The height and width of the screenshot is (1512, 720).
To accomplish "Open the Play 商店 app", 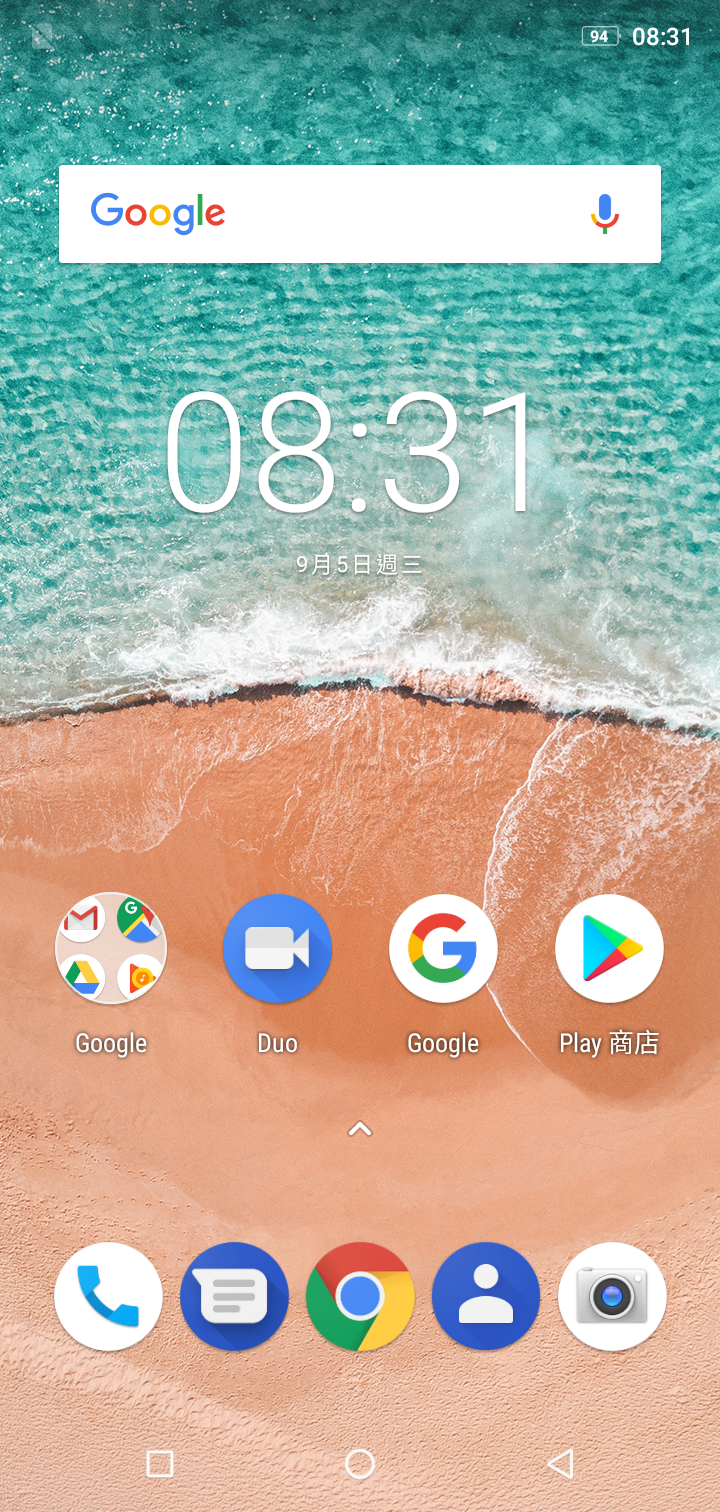I will [609, 948].
